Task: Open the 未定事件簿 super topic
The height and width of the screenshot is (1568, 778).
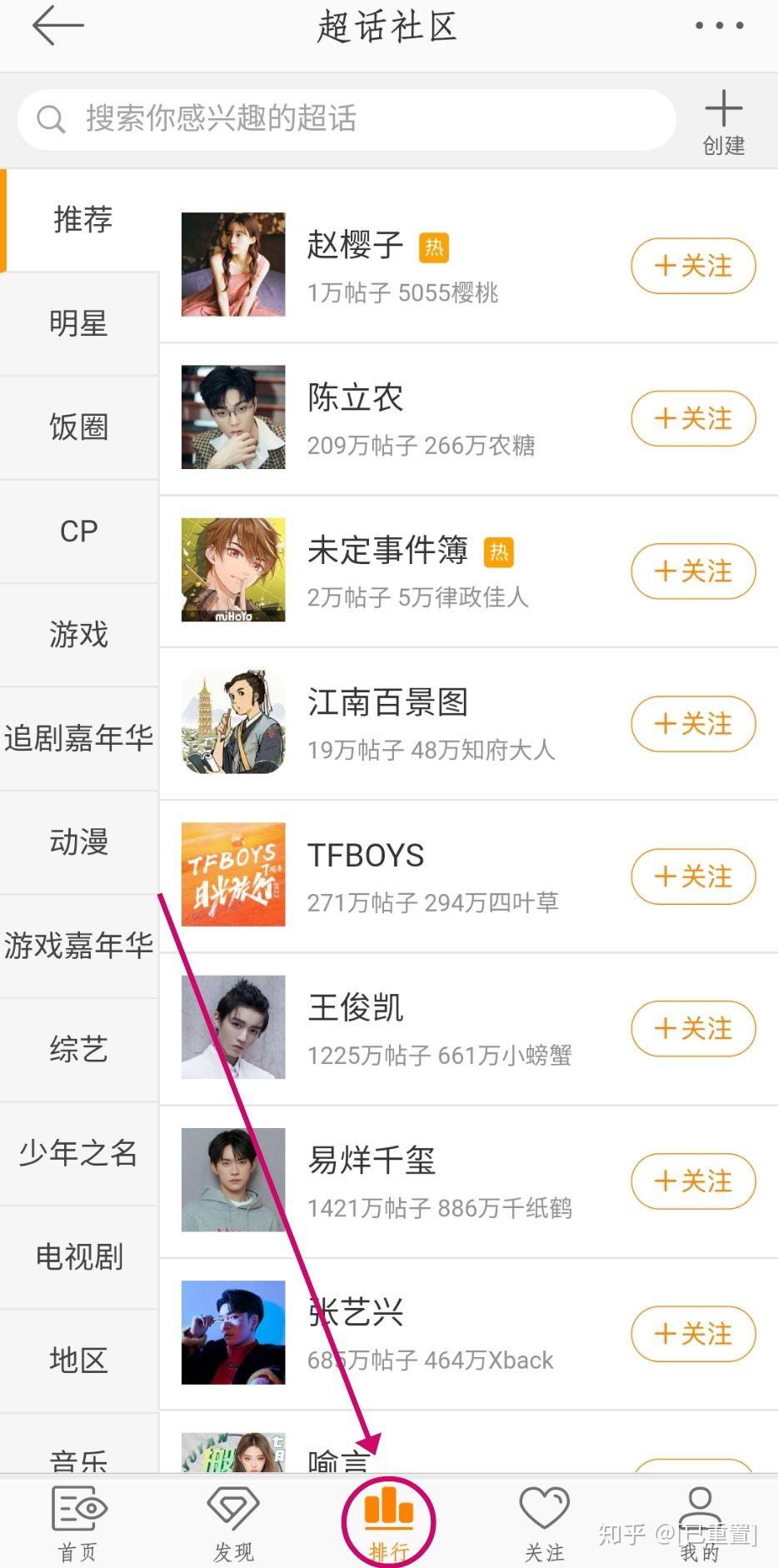Action: (387, 551)
